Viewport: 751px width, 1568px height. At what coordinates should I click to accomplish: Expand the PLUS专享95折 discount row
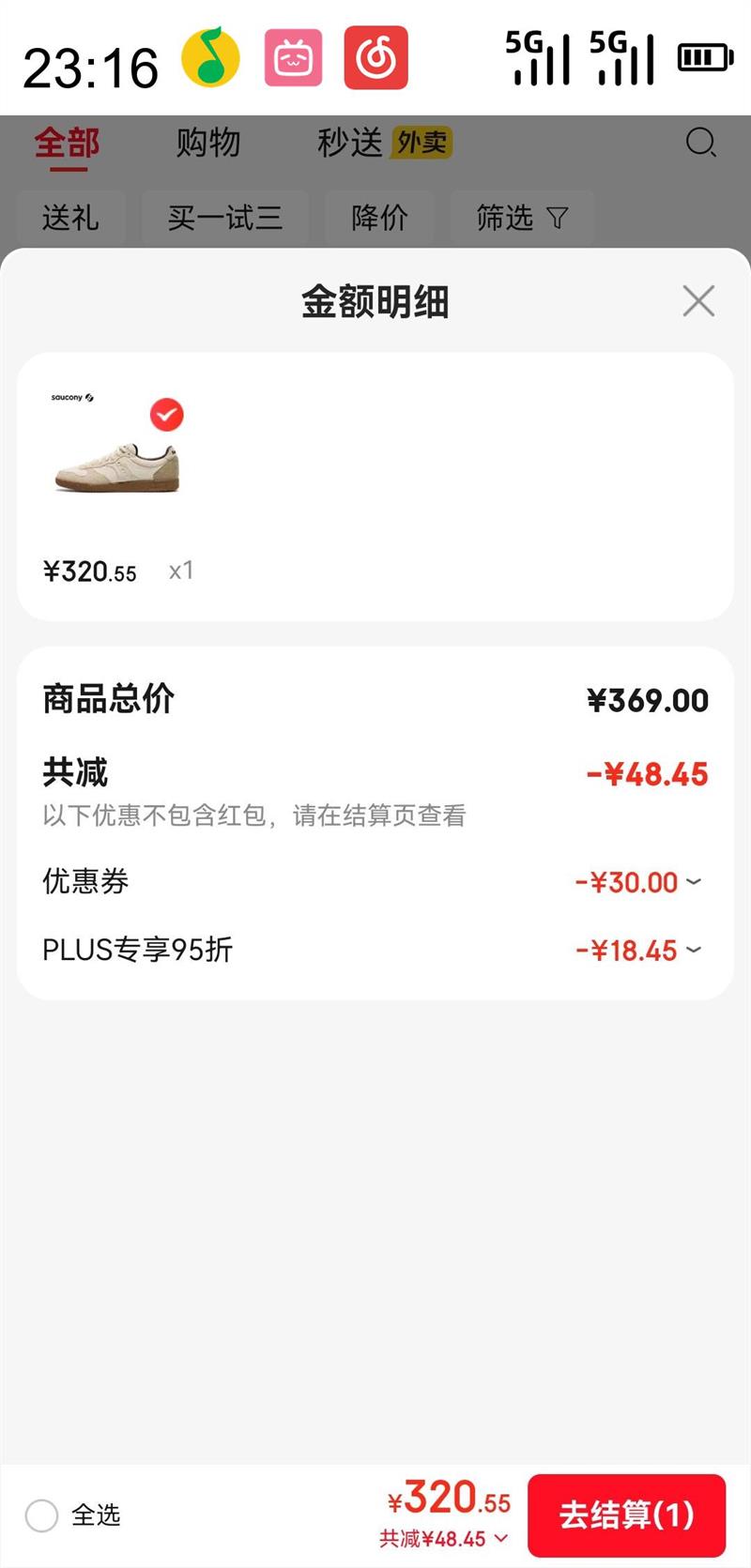click(694, 951)
